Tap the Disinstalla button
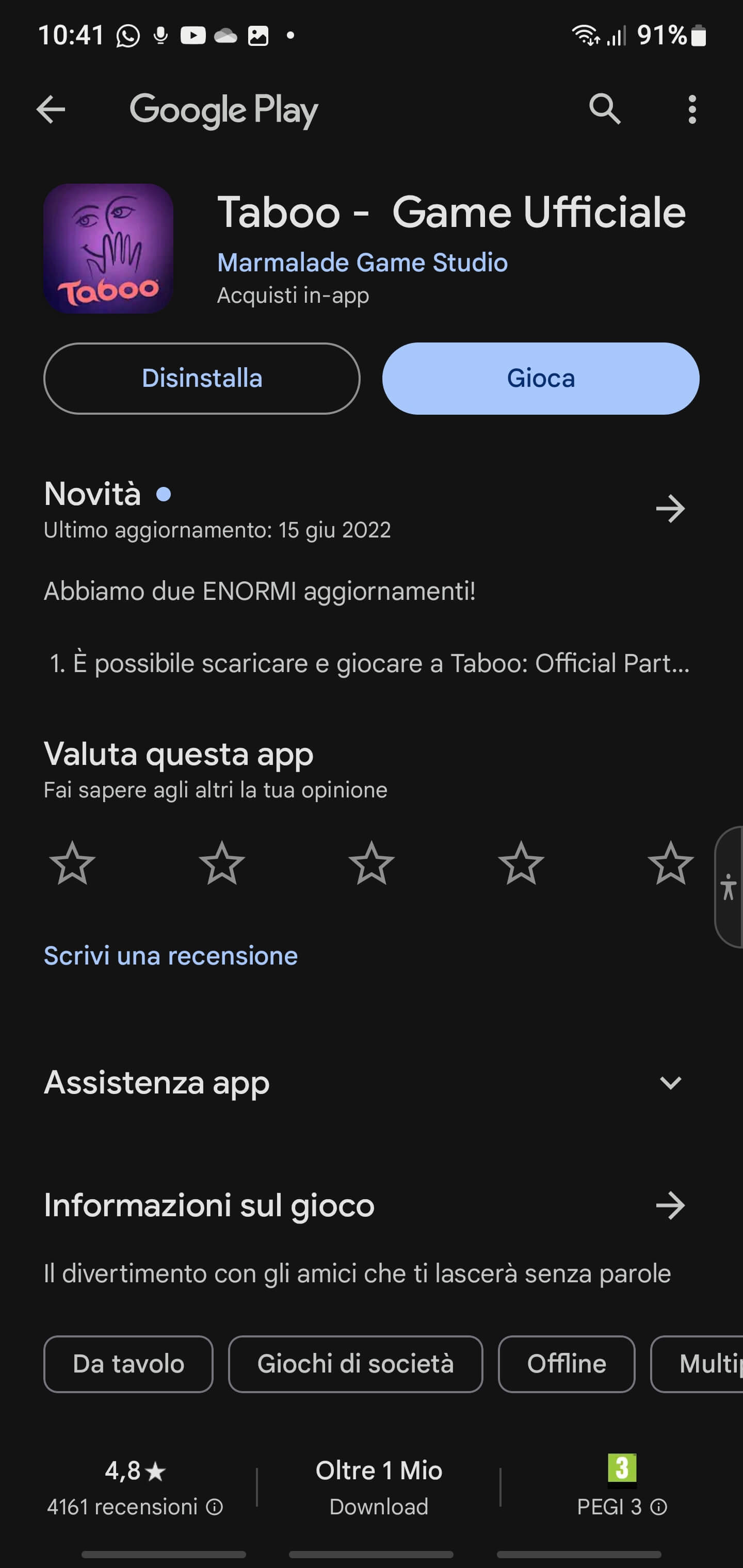743x1568 pixels. (202, 379)
